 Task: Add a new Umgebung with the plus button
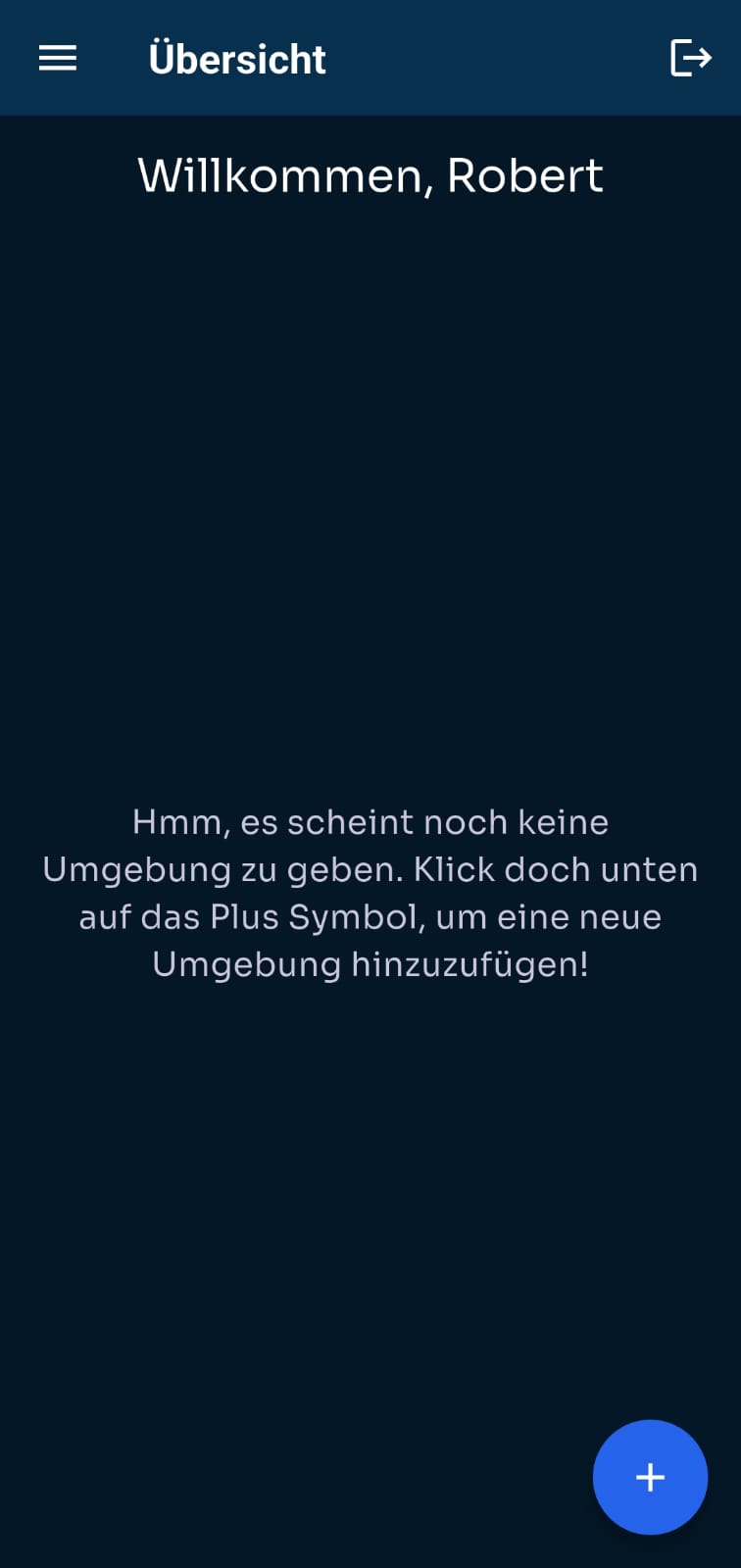click(650, 1477)
